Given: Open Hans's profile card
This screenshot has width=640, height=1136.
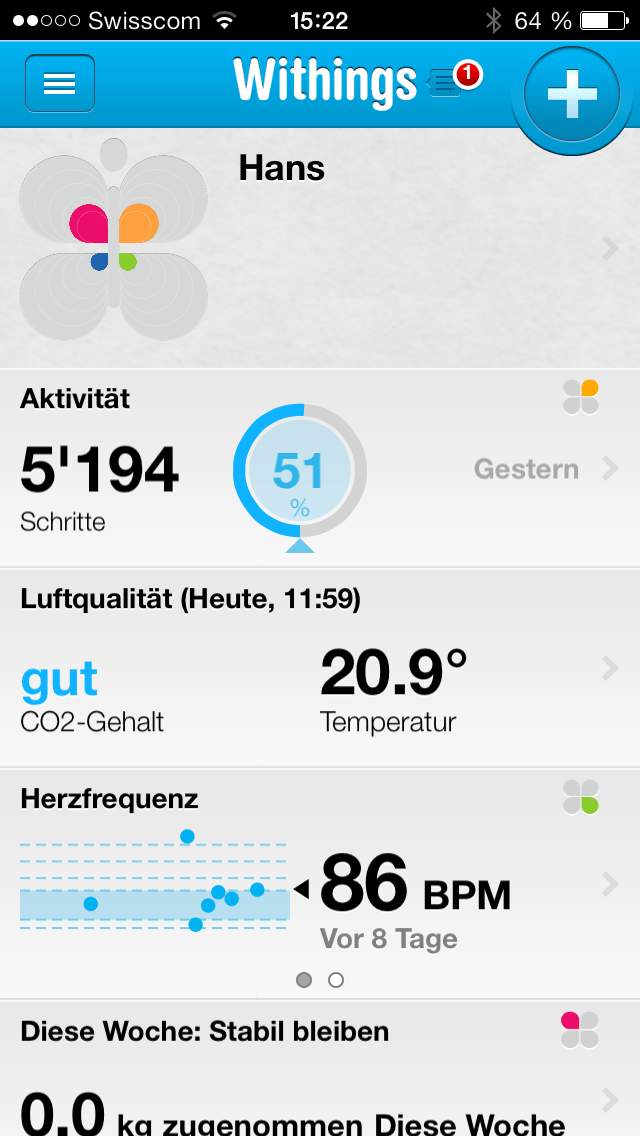Looking at the screenshot, I should tap(320, 249).
